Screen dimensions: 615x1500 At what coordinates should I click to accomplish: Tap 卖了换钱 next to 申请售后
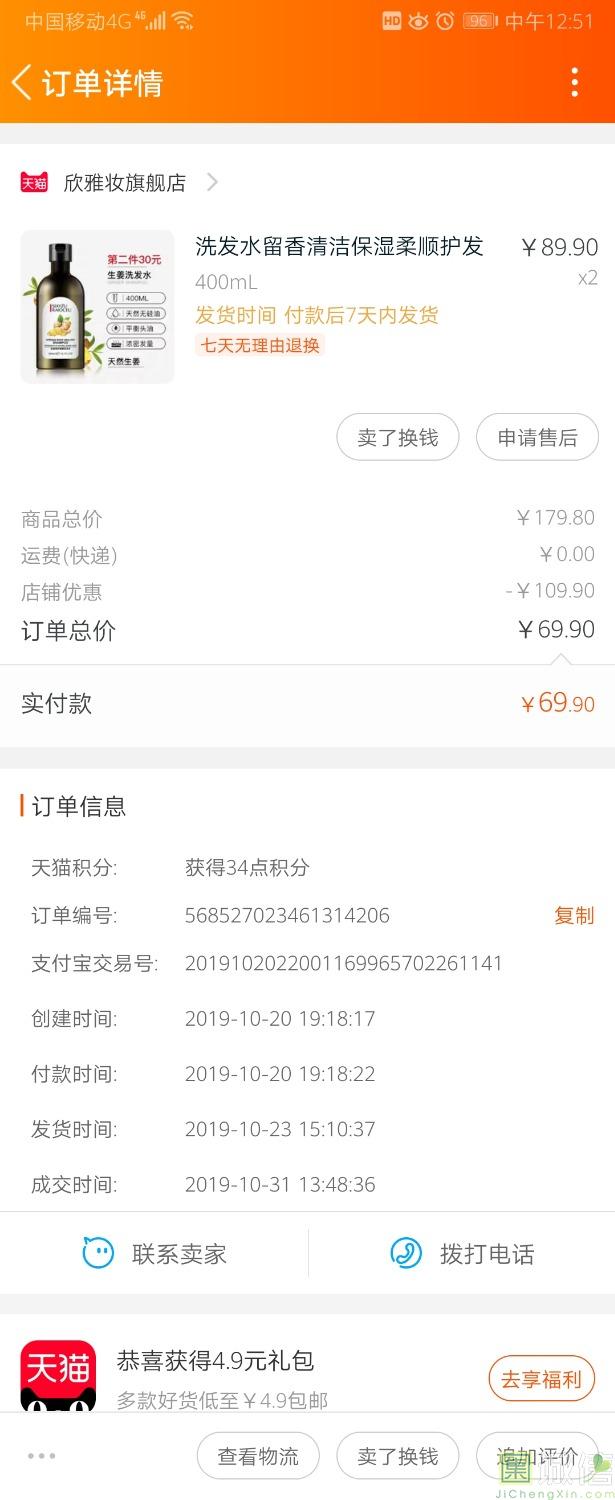[x=397, y=437]
